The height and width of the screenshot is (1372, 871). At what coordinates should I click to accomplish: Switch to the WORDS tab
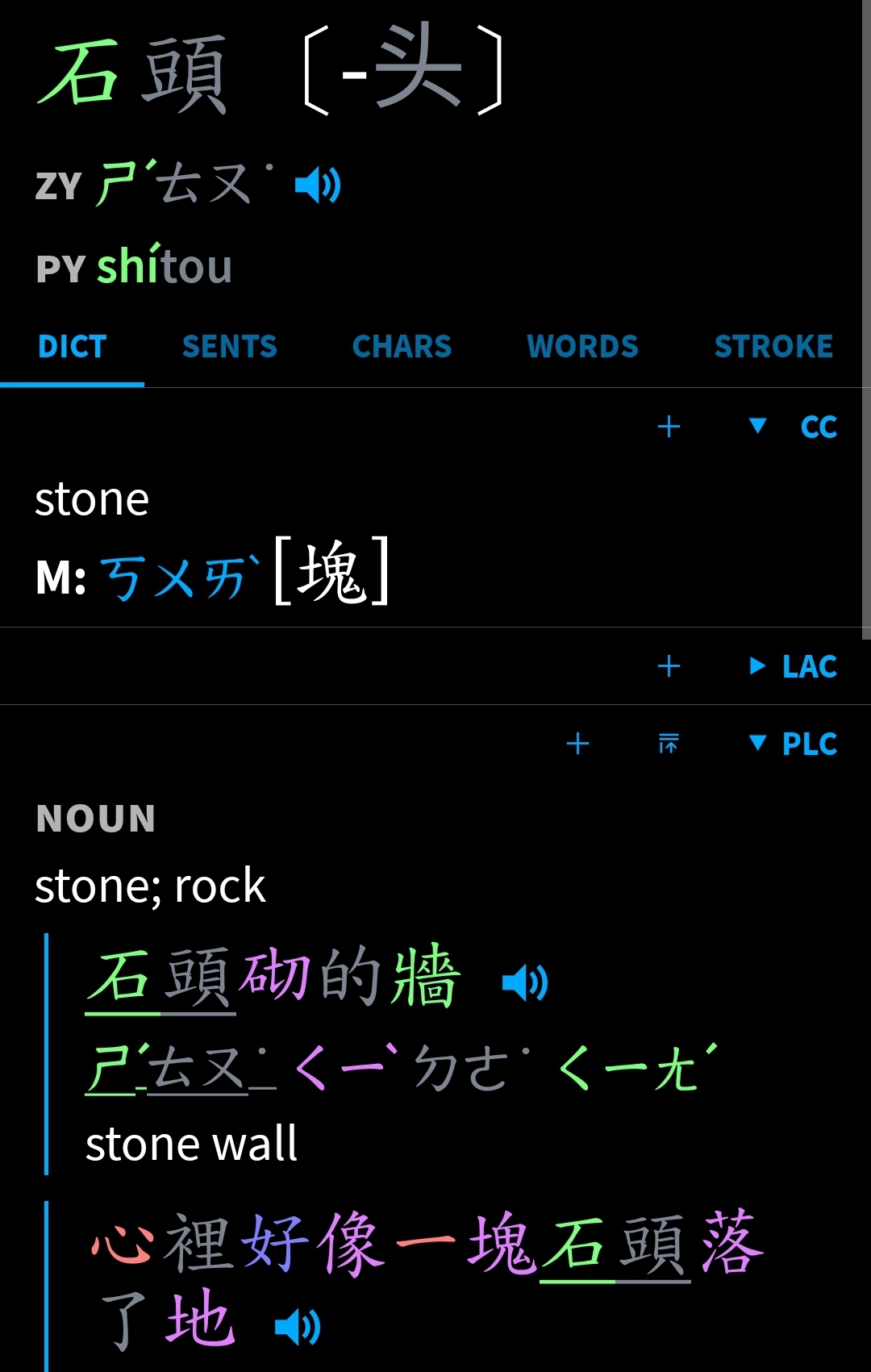pyautogui.click(x=582, y=347)
